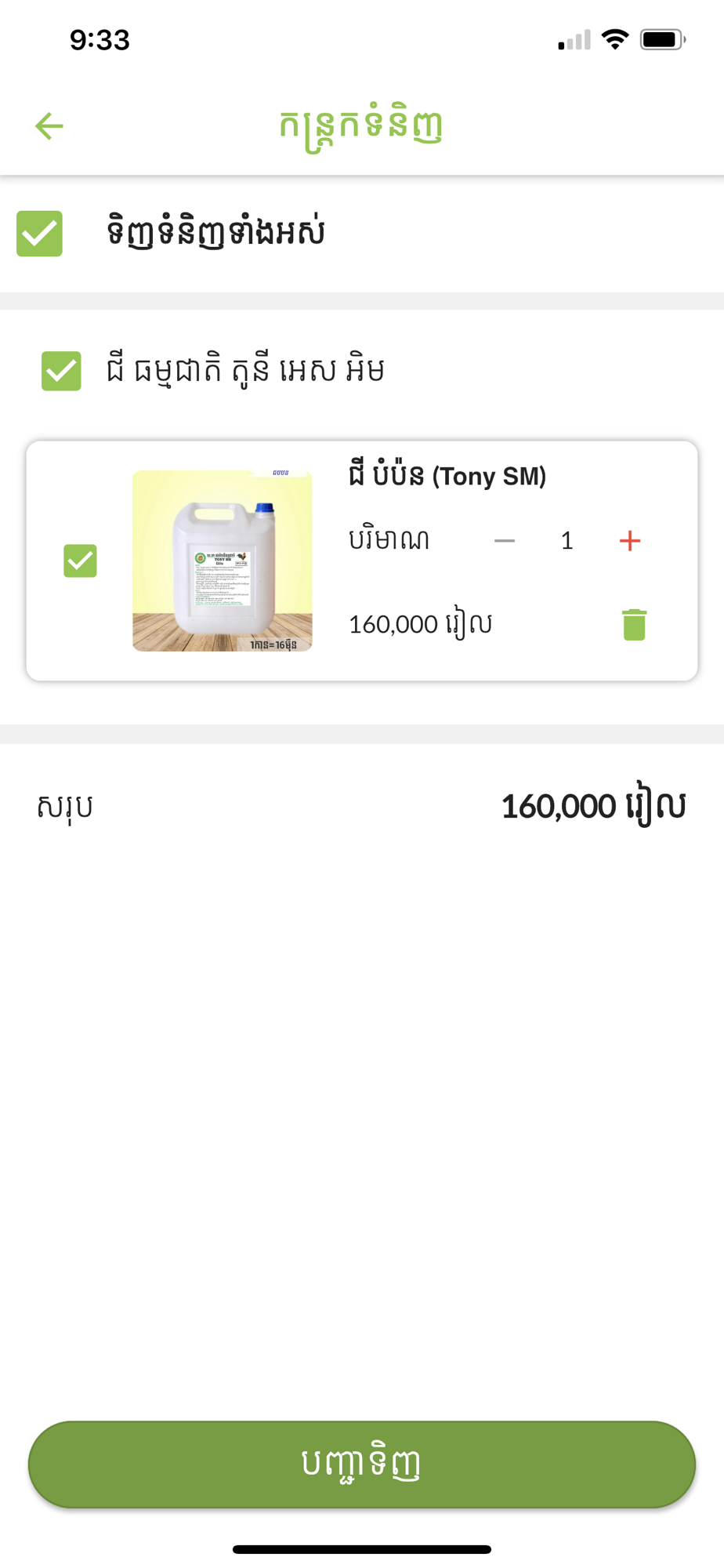Tap the បញ្ជាទិញ order button
The height and width of the screenshot is (1568, 724).
362,1465
